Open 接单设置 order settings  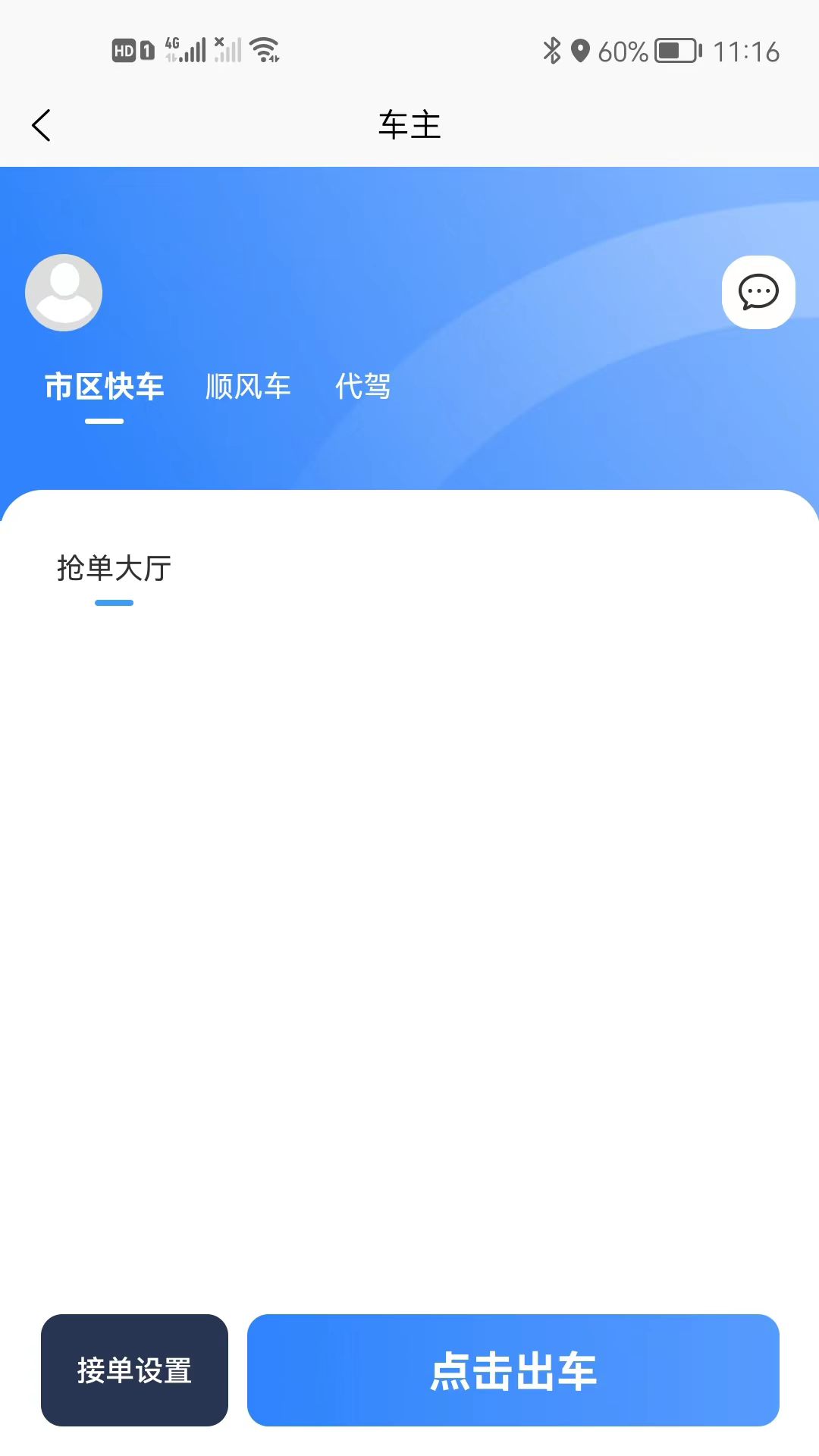[134, 1371]
